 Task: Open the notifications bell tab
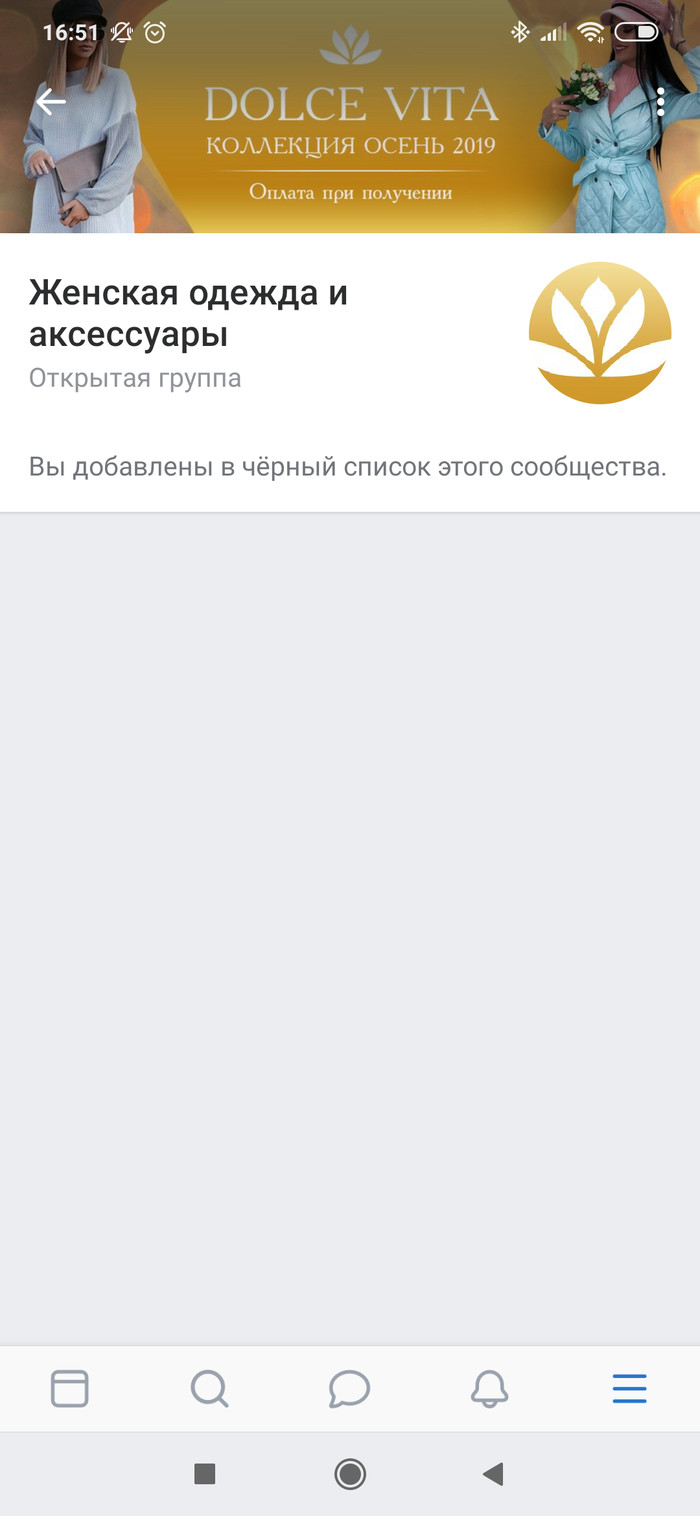tap(489, 1388)
